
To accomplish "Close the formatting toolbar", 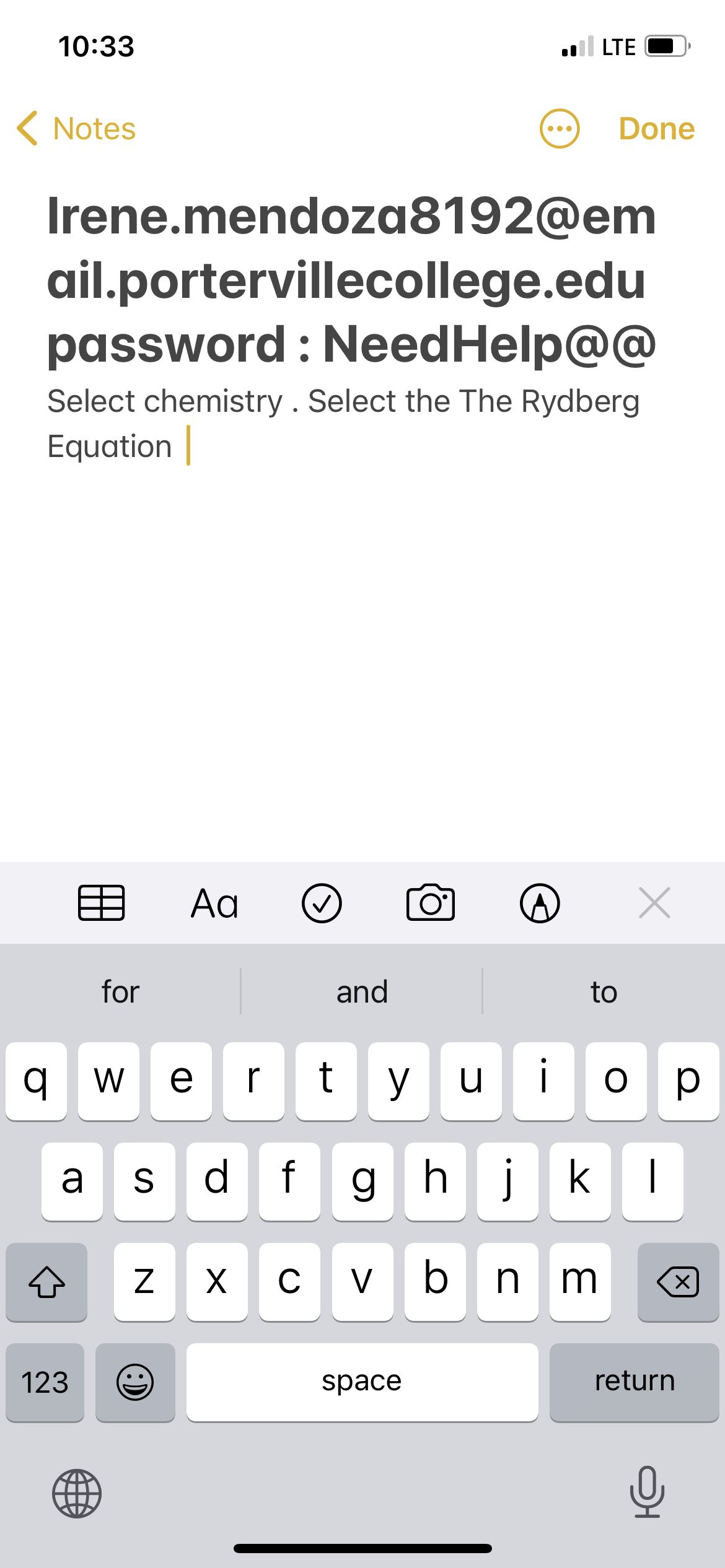I will (654, 903).
